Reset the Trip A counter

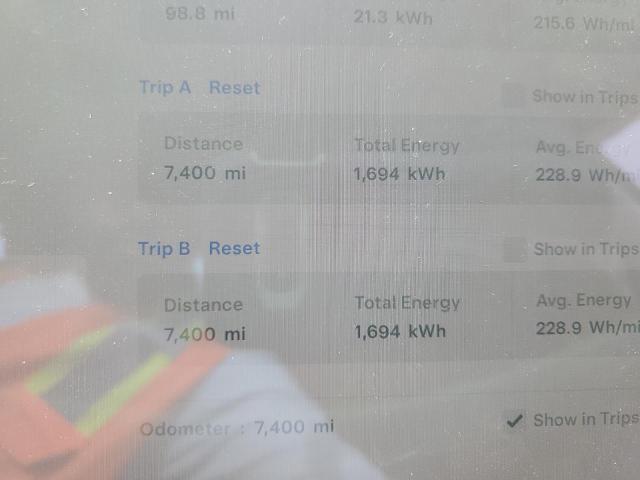pyautogui.click(x=234, y=88)
